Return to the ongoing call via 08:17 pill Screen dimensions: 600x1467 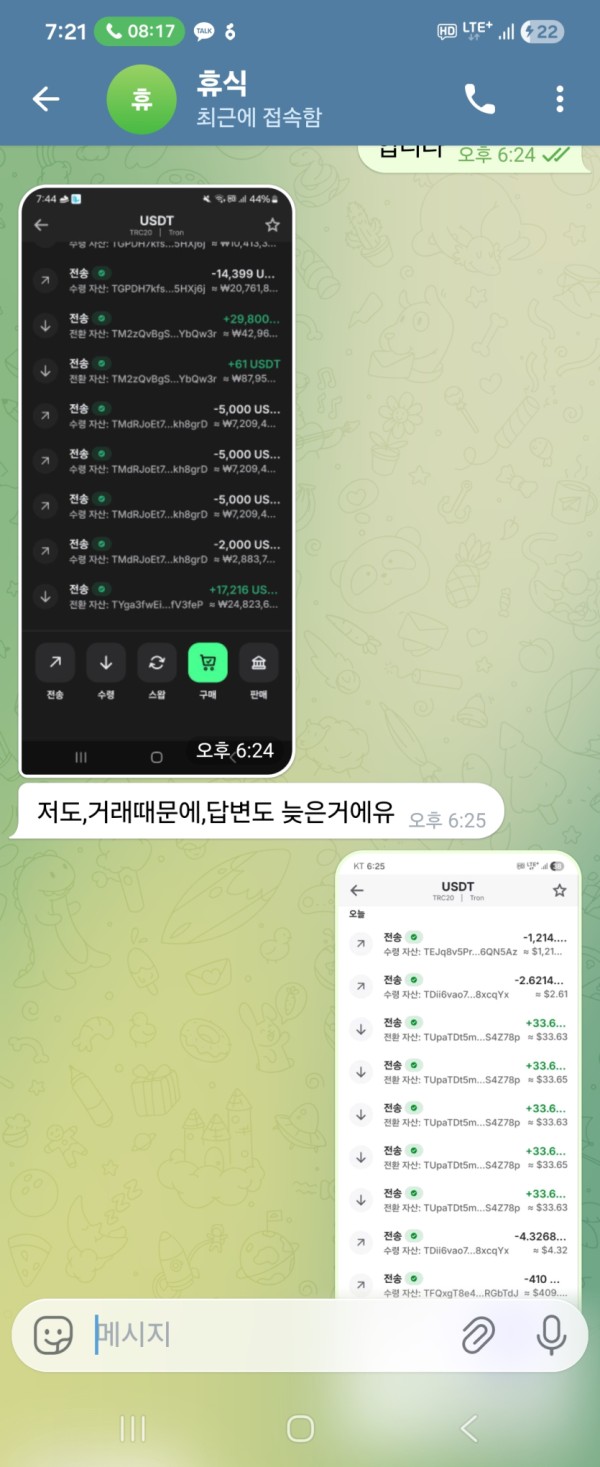140,31
